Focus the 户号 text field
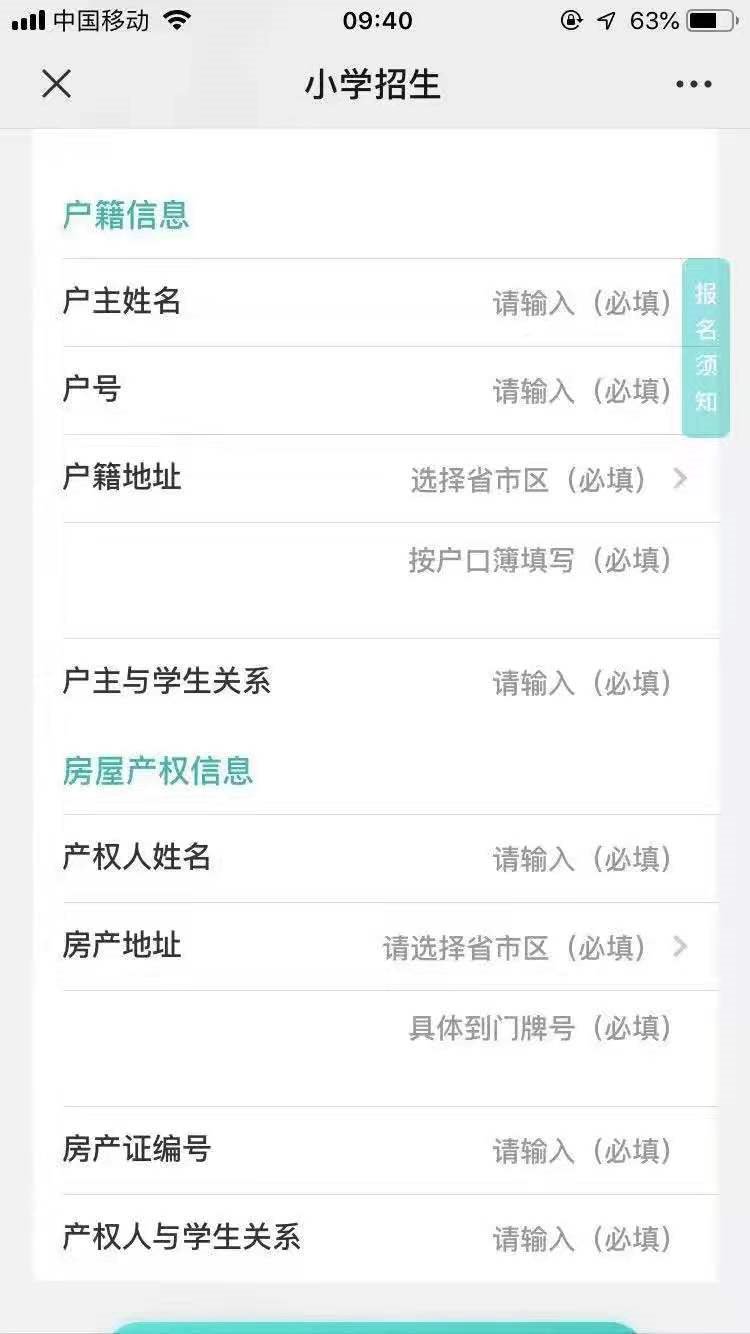The height and width of the screenshot is (1334, 750). tap(580, 391)
